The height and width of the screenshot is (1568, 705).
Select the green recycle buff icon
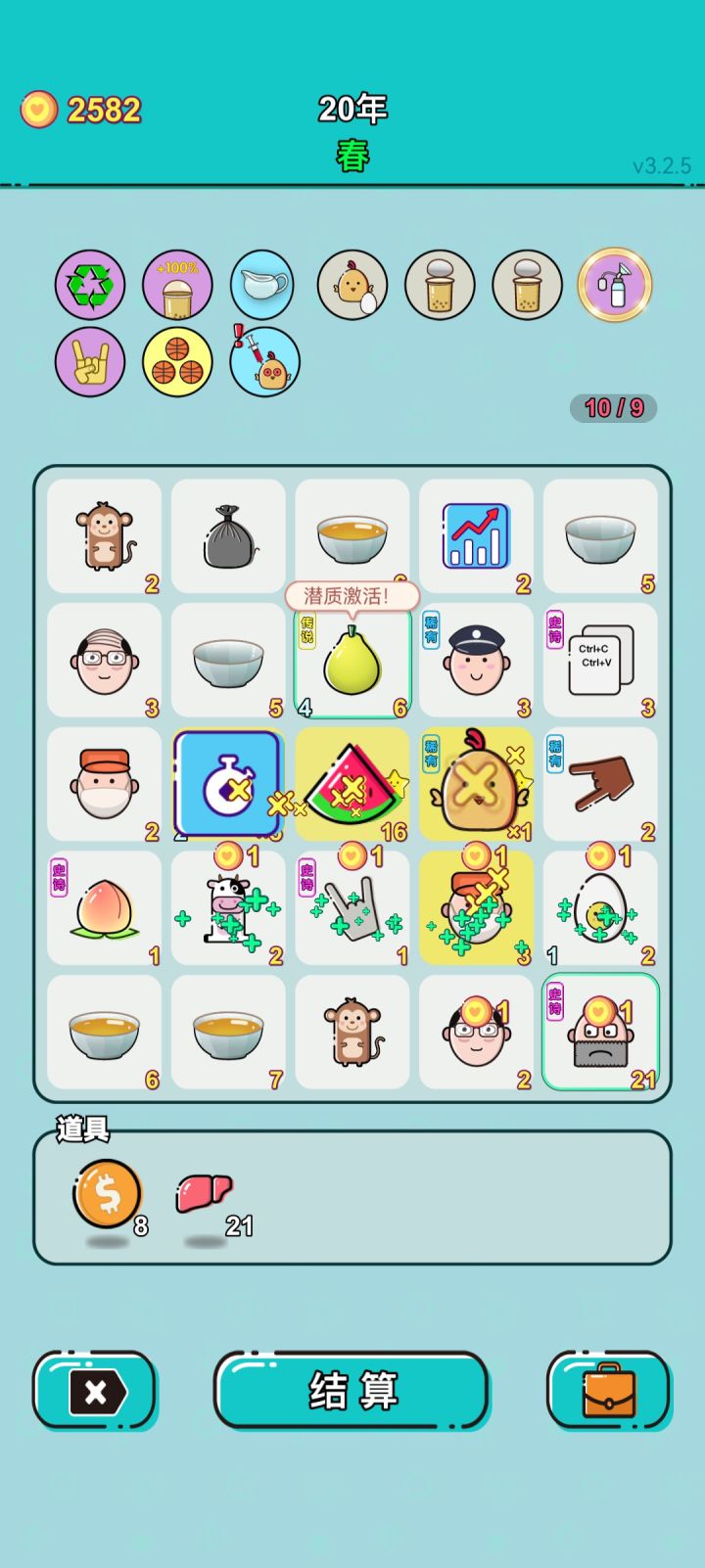pyautogui.click(x=90, y=284)
